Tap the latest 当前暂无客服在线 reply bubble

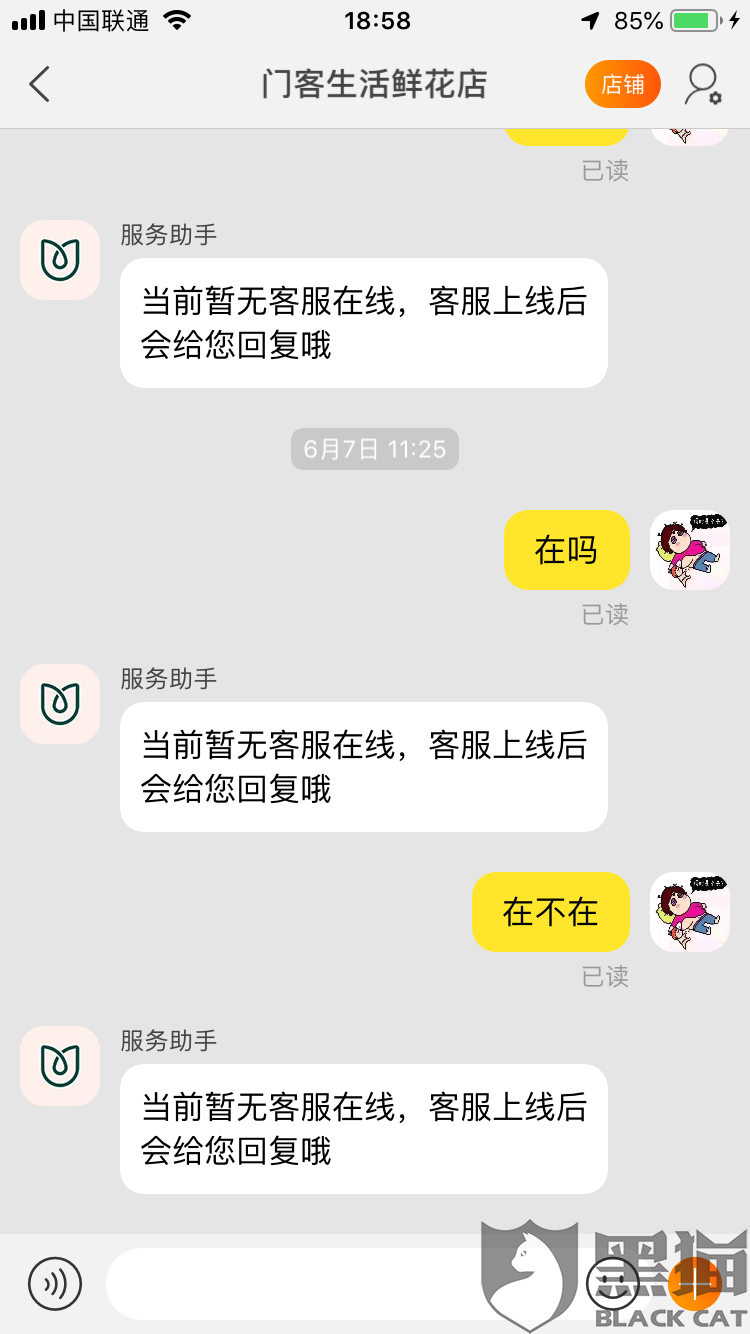[363, 1129]
